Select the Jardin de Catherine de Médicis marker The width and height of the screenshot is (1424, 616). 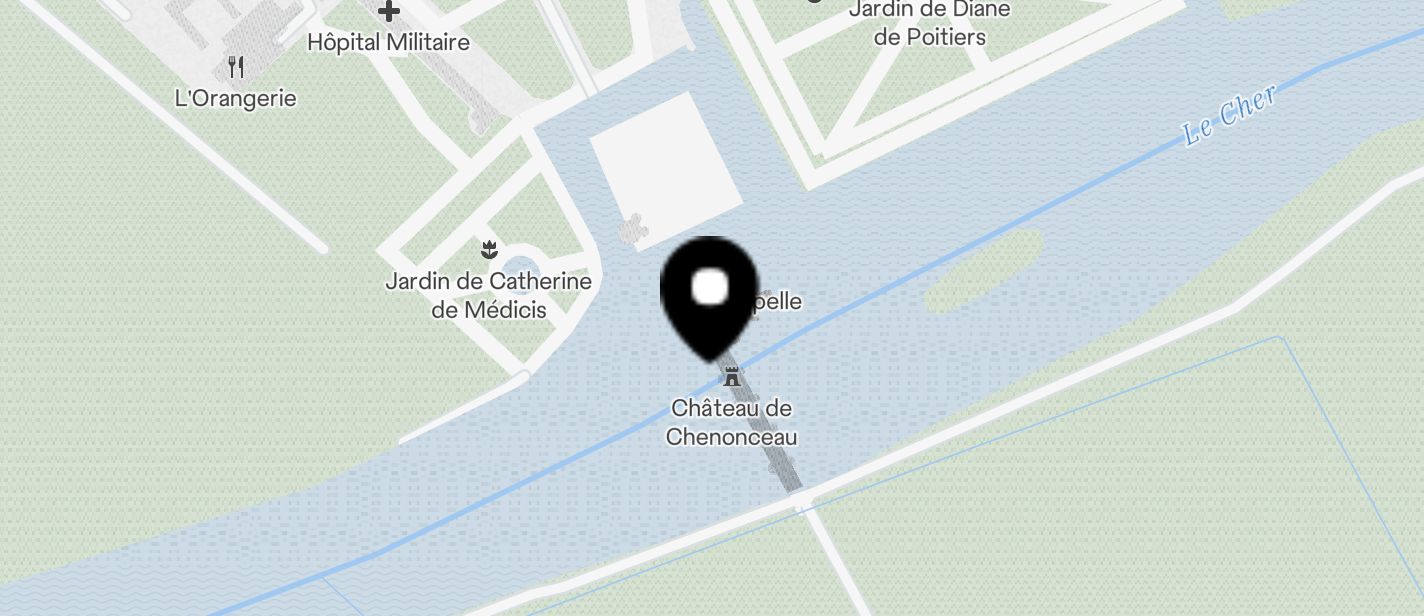click(489, 248)
